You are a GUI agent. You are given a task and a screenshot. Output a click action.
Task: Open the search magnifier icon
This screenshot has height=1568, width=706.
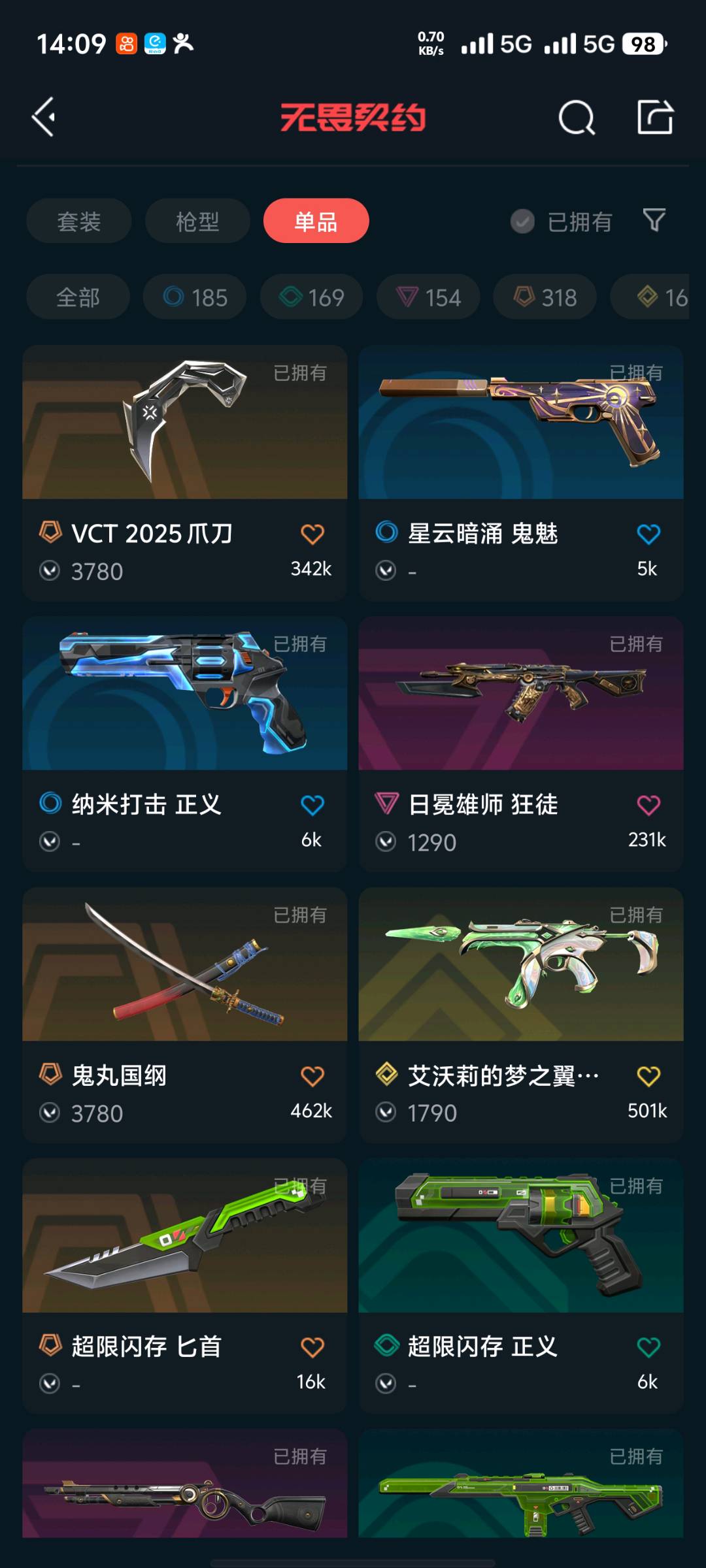click(x=576, y=118)
